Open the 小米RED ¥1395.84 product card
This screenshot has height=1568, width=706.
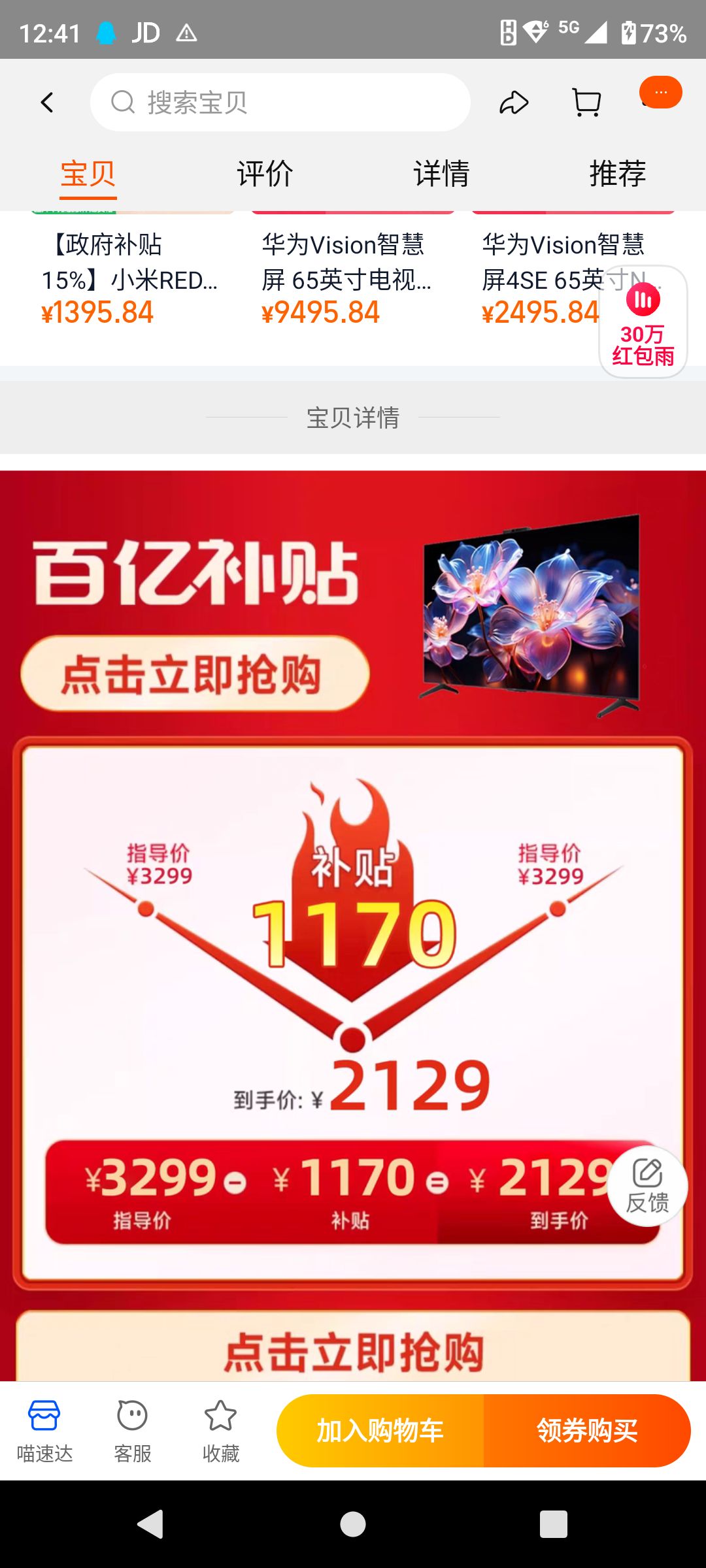[131, 278]
